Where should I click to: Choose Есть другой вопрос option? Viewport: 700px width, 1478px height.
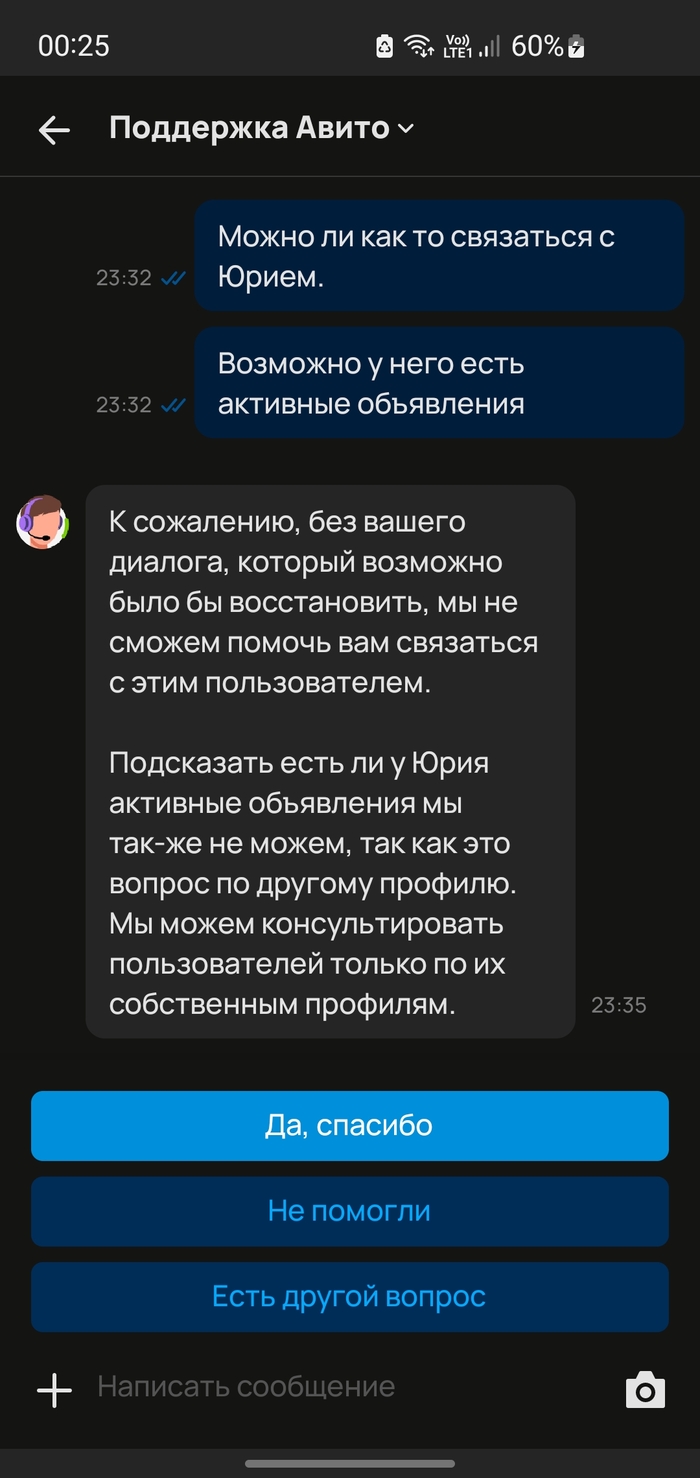[349, 1297]
